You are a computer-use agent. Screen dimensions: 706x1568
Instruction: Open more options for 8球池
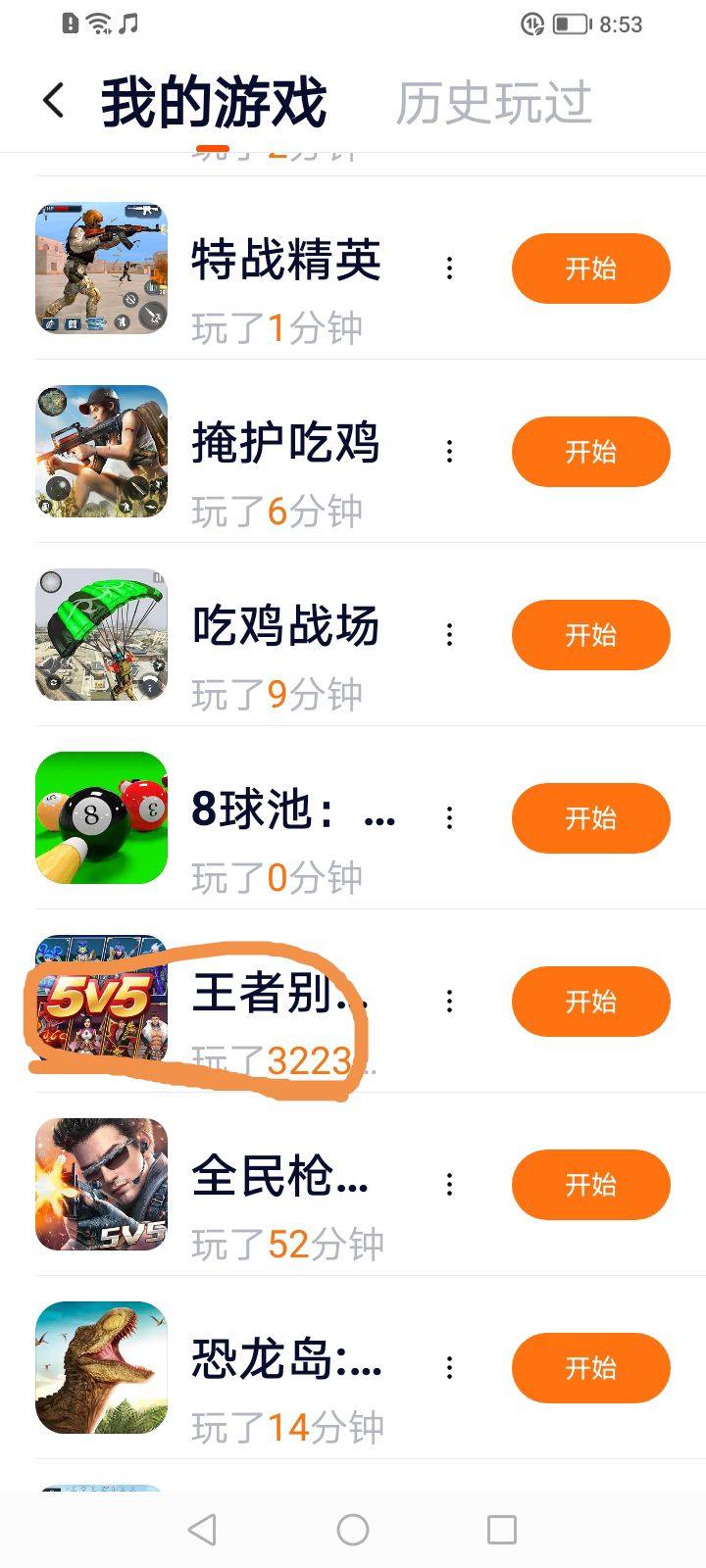[x=450, y=818]
